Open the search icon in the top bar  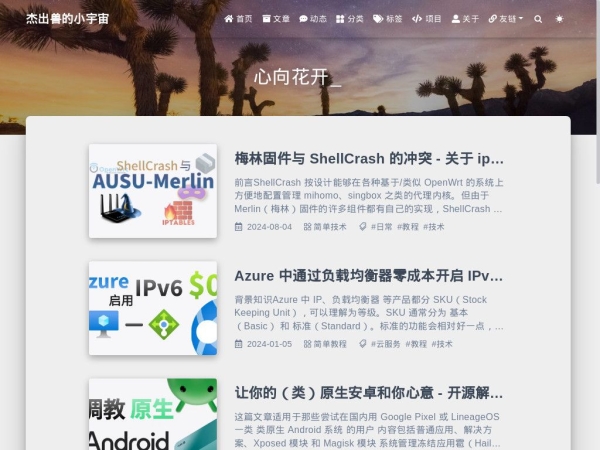point(538,19)
